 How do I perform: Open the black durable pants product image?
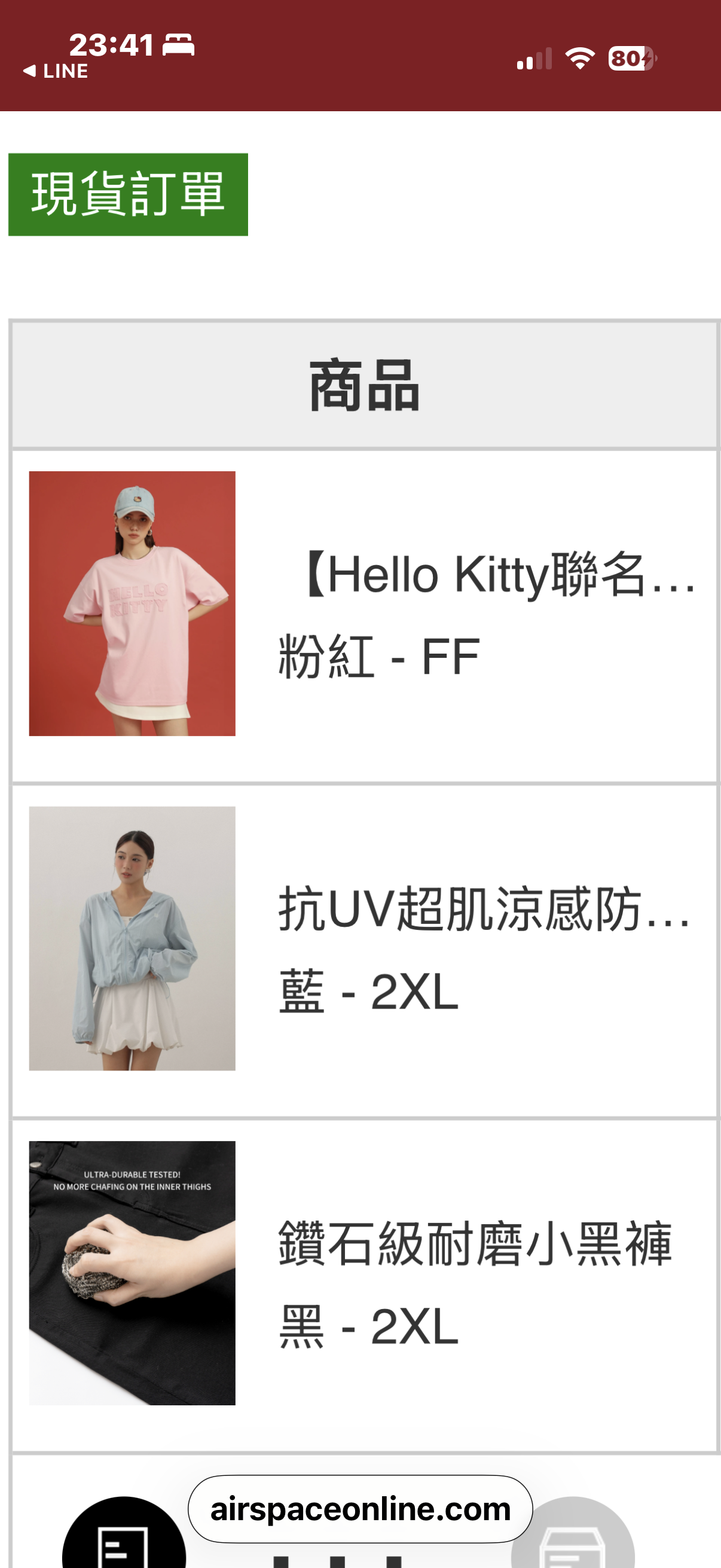132,1272
